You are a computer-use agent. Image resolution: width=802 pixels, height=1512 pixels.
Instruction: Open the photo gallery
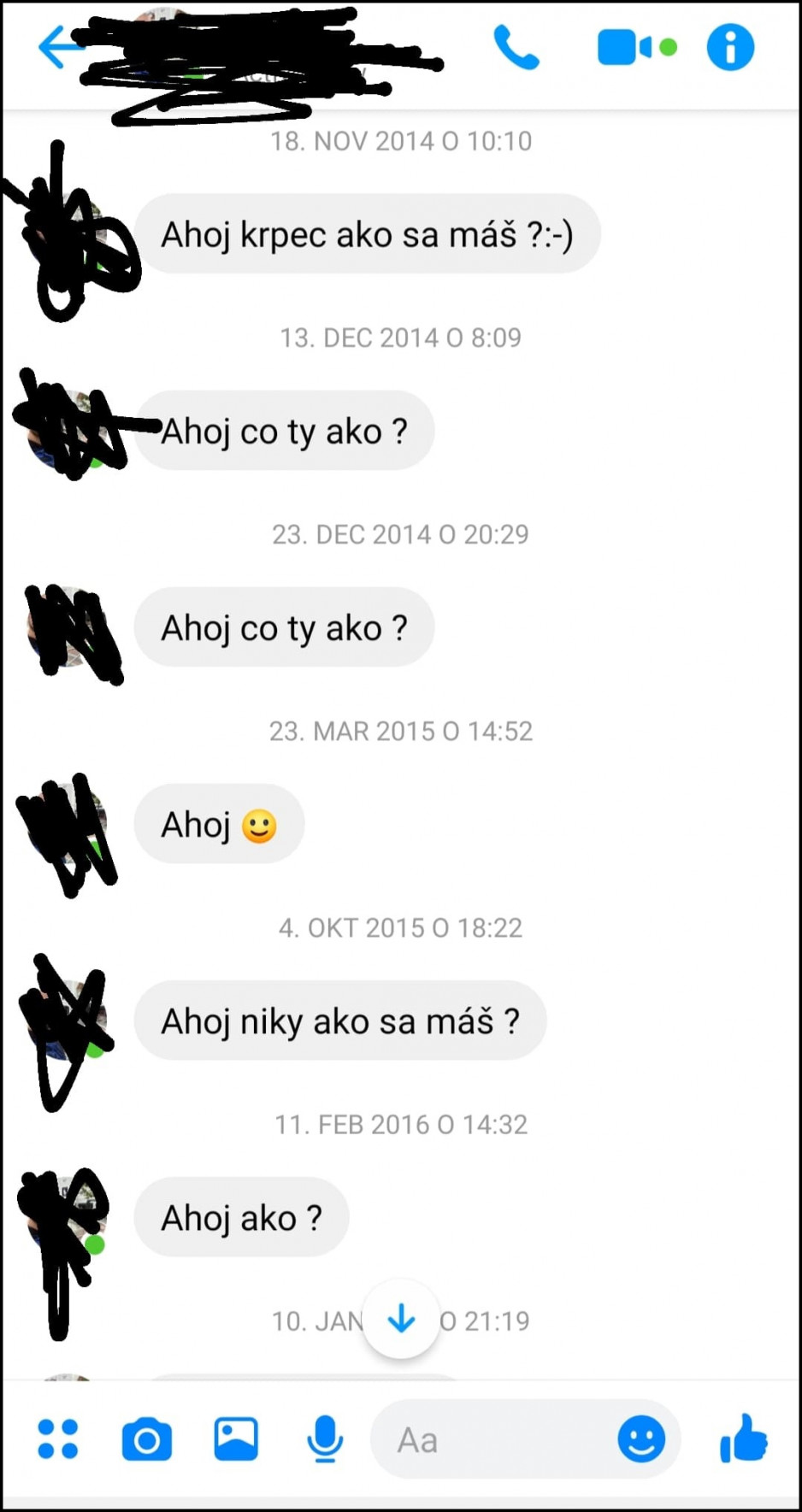point(236,1438)
